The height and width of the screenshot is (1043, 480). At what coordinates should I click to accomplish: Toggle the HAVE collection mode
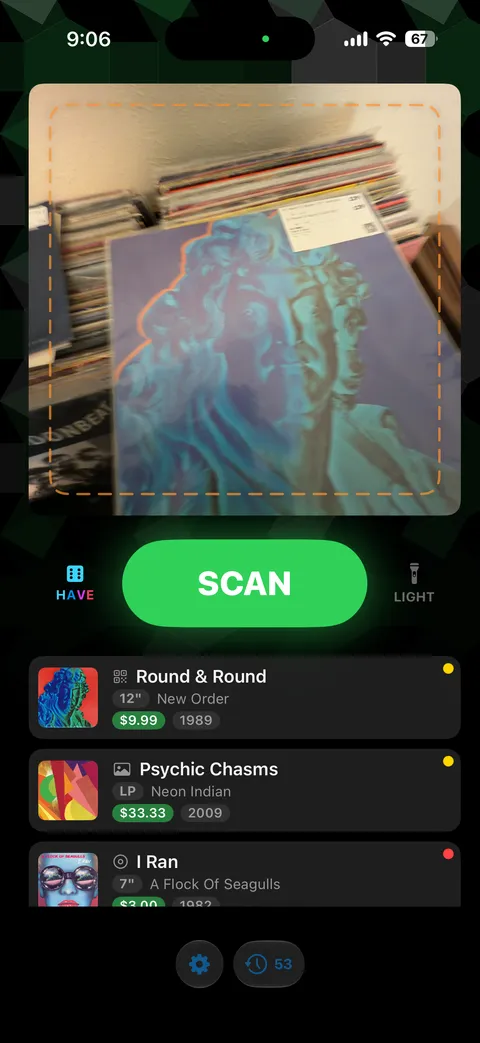click(x=75, y=583)
